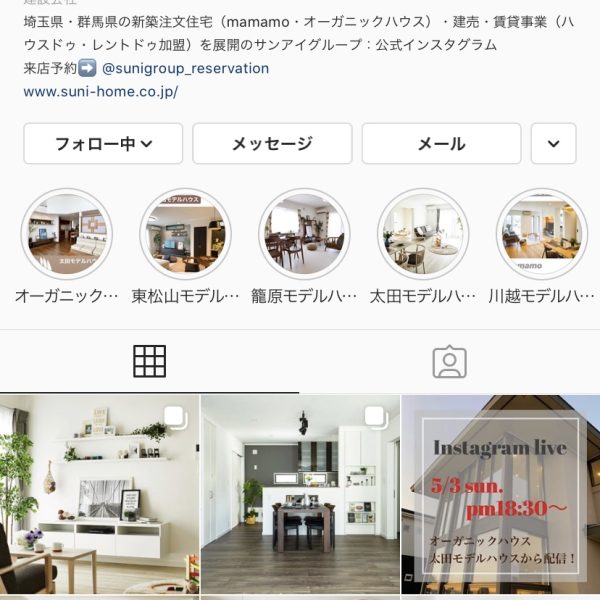The image size is (600, 600).
Task: Tap the メール email button
Action: pos(441,144)
